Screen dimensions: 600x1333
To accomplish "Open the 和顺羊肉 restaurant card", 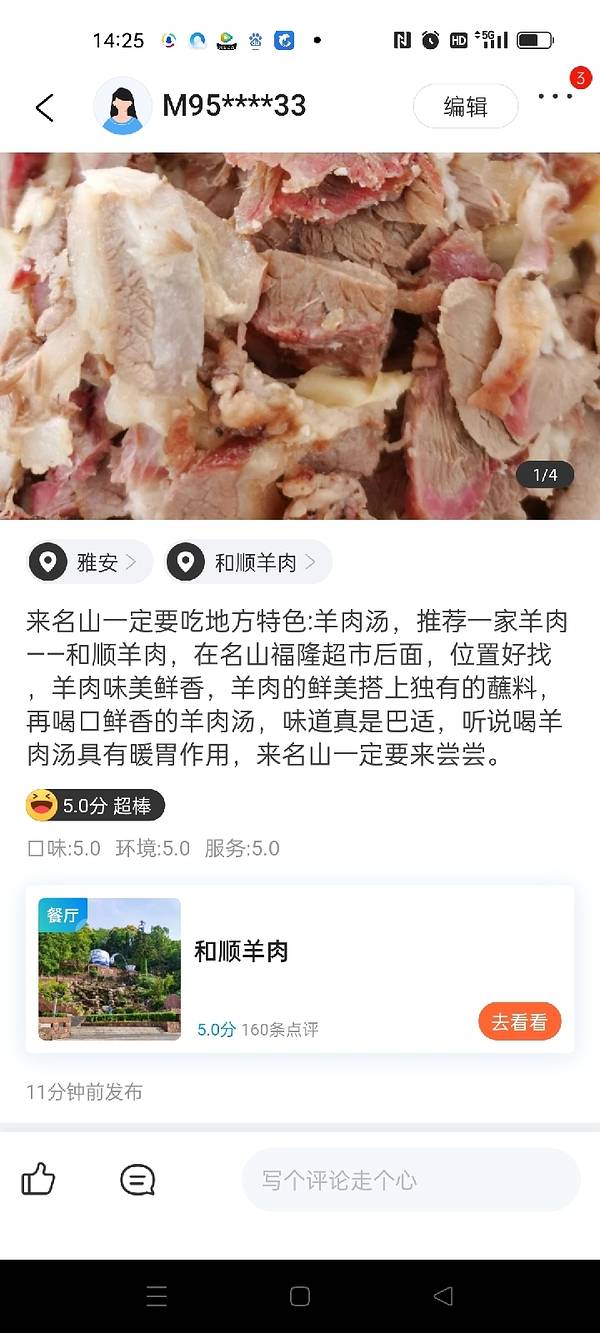I will [300, 969].
